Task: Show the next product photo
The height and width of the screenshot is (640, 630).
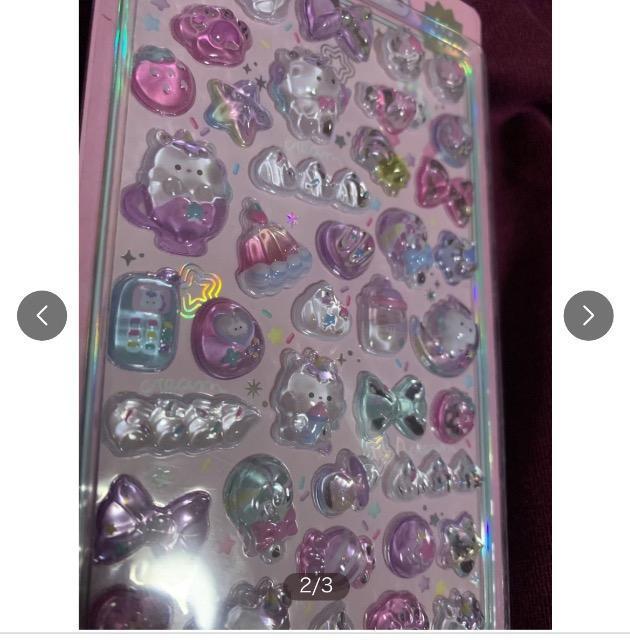Action: tap(588, 316)
